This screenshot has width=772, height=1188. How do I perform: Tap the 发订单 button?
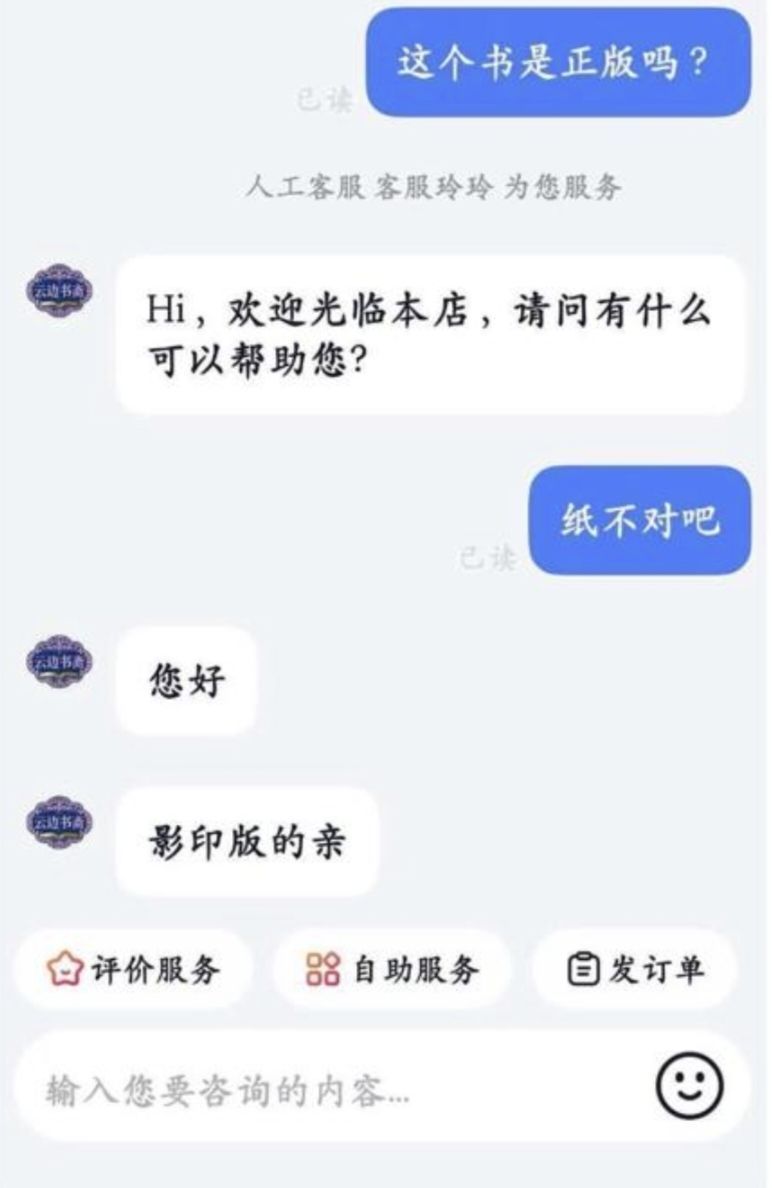click(635, 969)
